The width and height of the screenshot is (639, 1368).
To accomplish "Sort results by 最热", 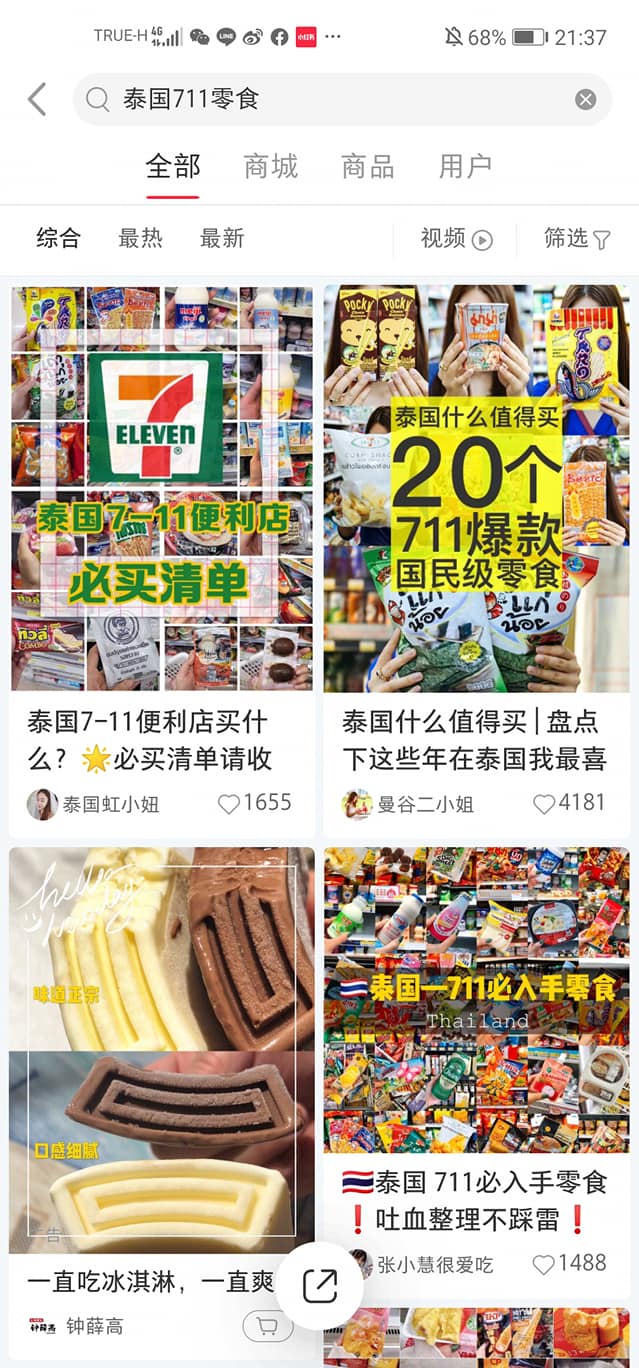I will tap(140, 238).
